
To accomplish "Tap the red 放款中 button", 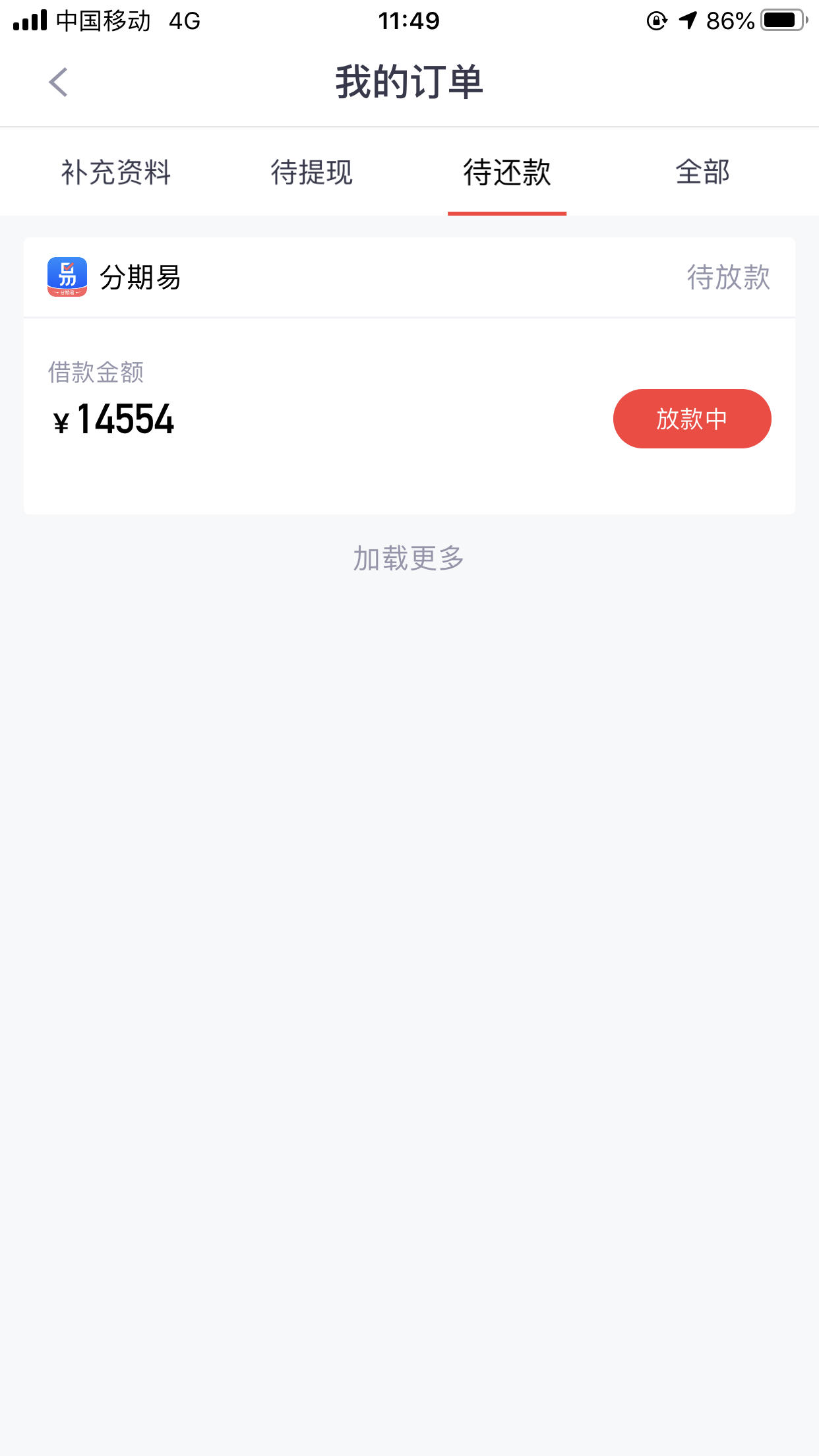I will click(x=692, y=419).
